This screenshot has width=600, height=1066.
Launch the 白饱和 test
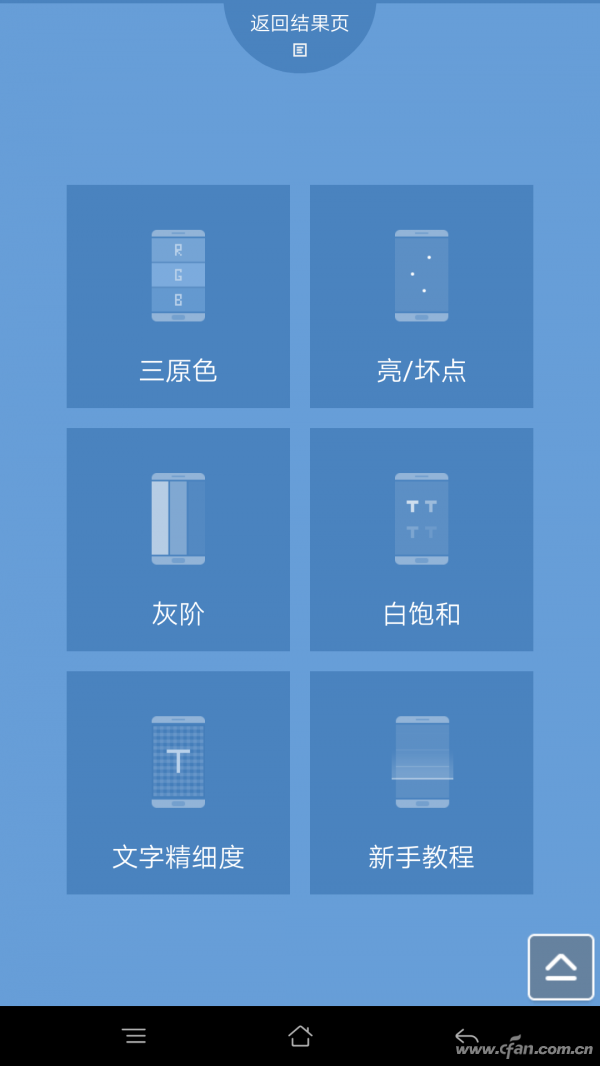coord(421,539)
